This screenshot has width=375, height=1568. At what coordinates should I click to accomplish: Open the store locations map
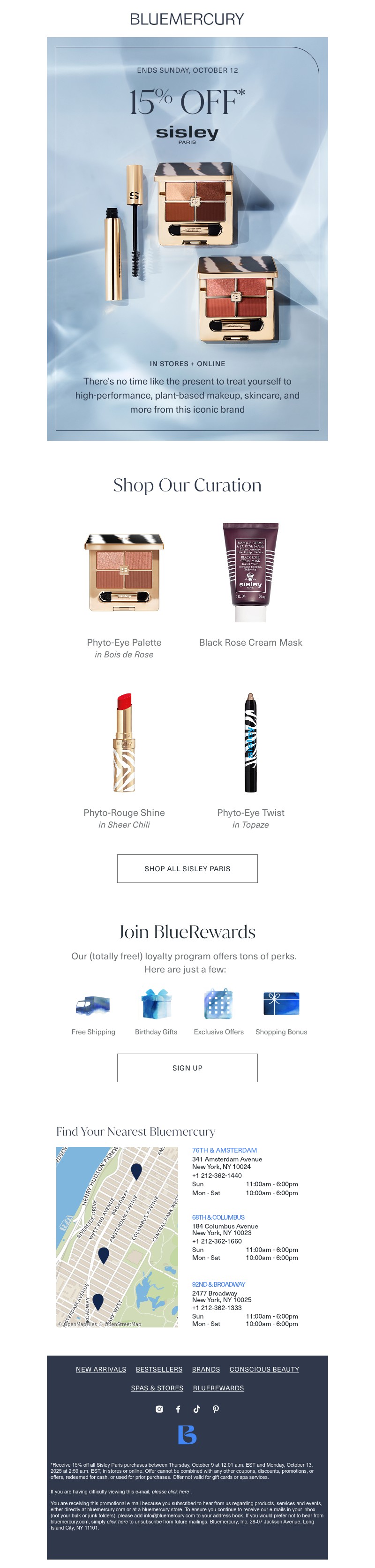pyautogui.click(x=117, y=1237)
